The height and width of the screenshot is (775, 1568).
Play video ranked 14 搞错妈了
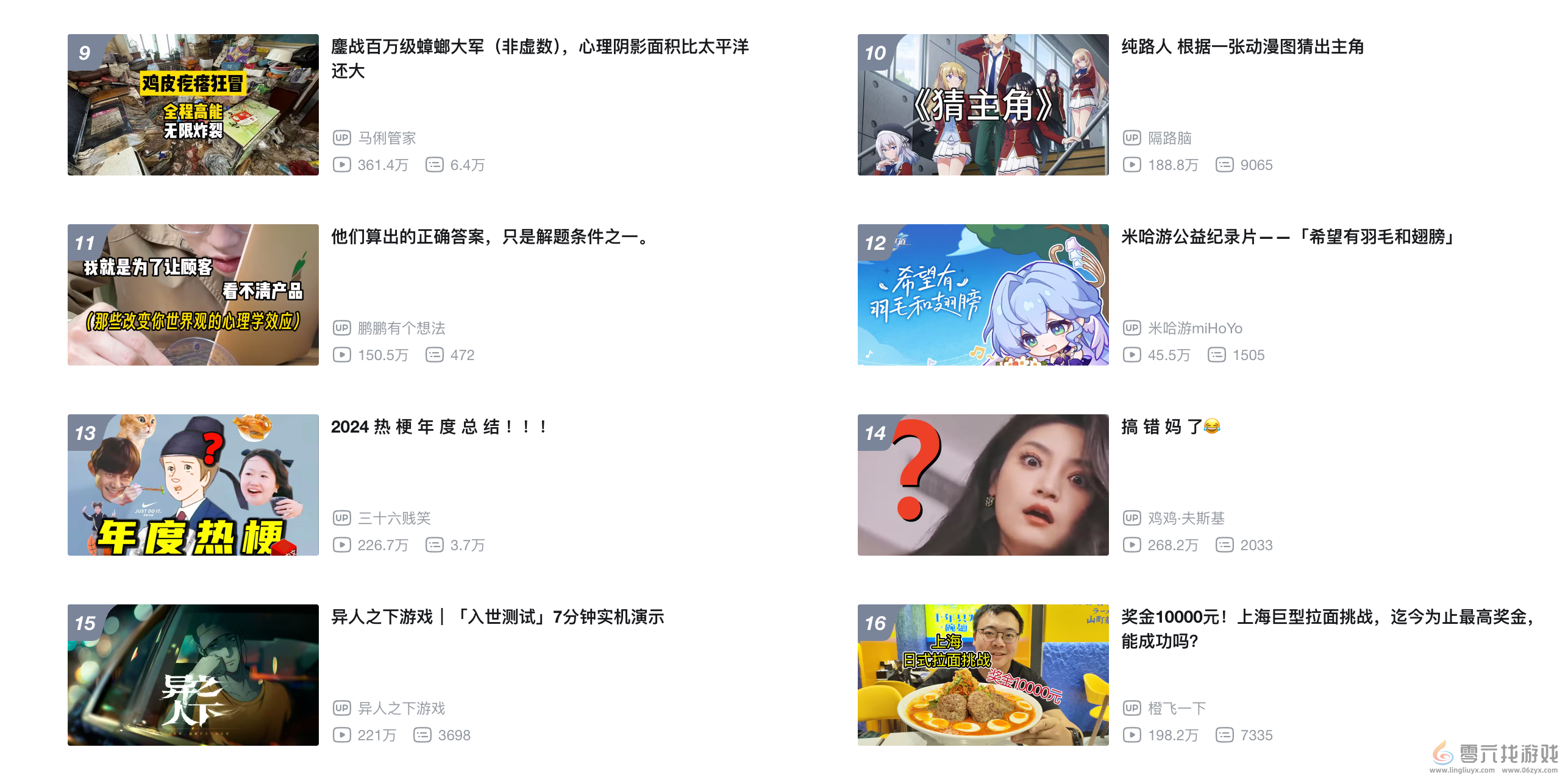983,485
